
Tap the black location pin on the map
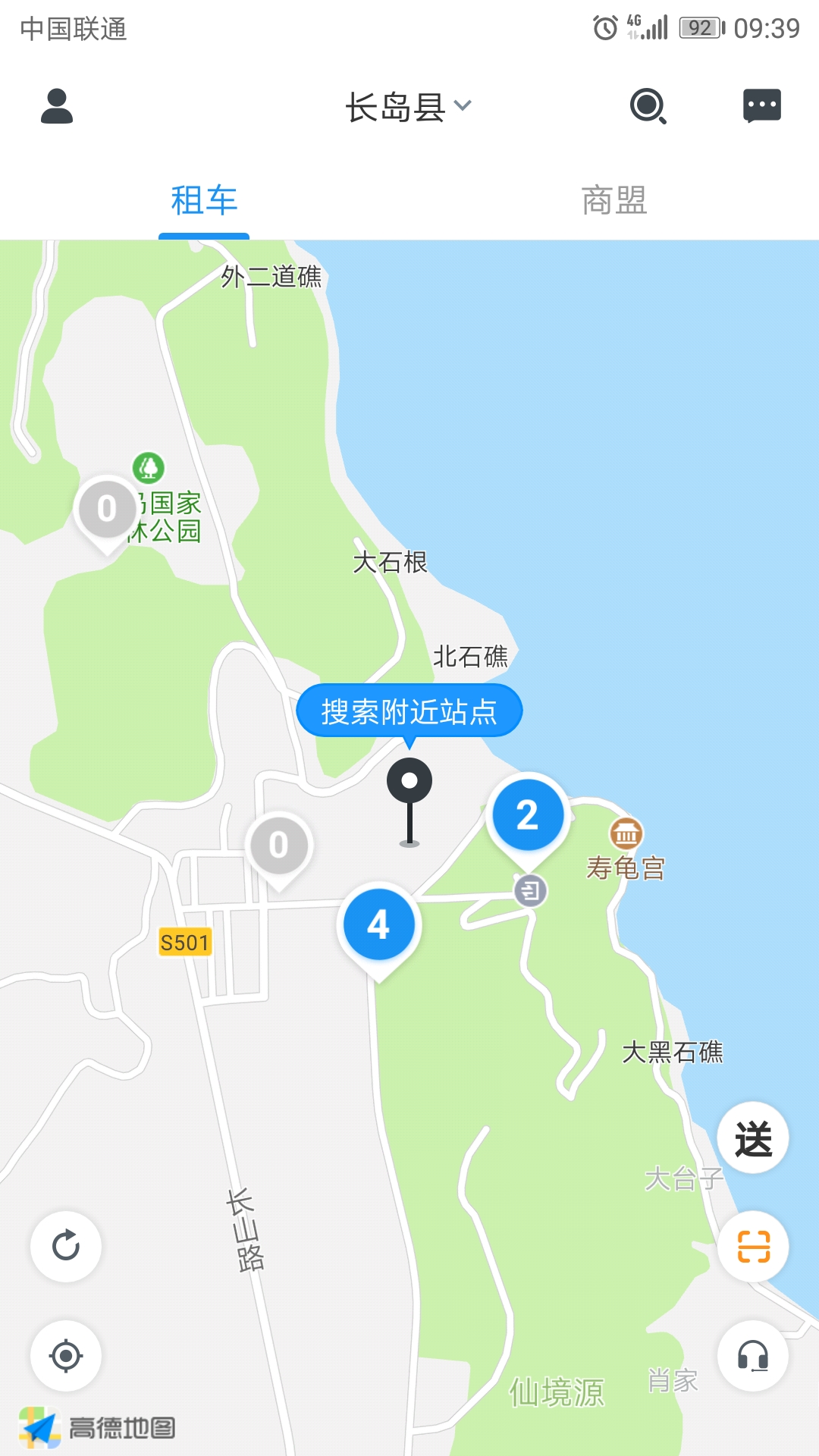[412, 779]
